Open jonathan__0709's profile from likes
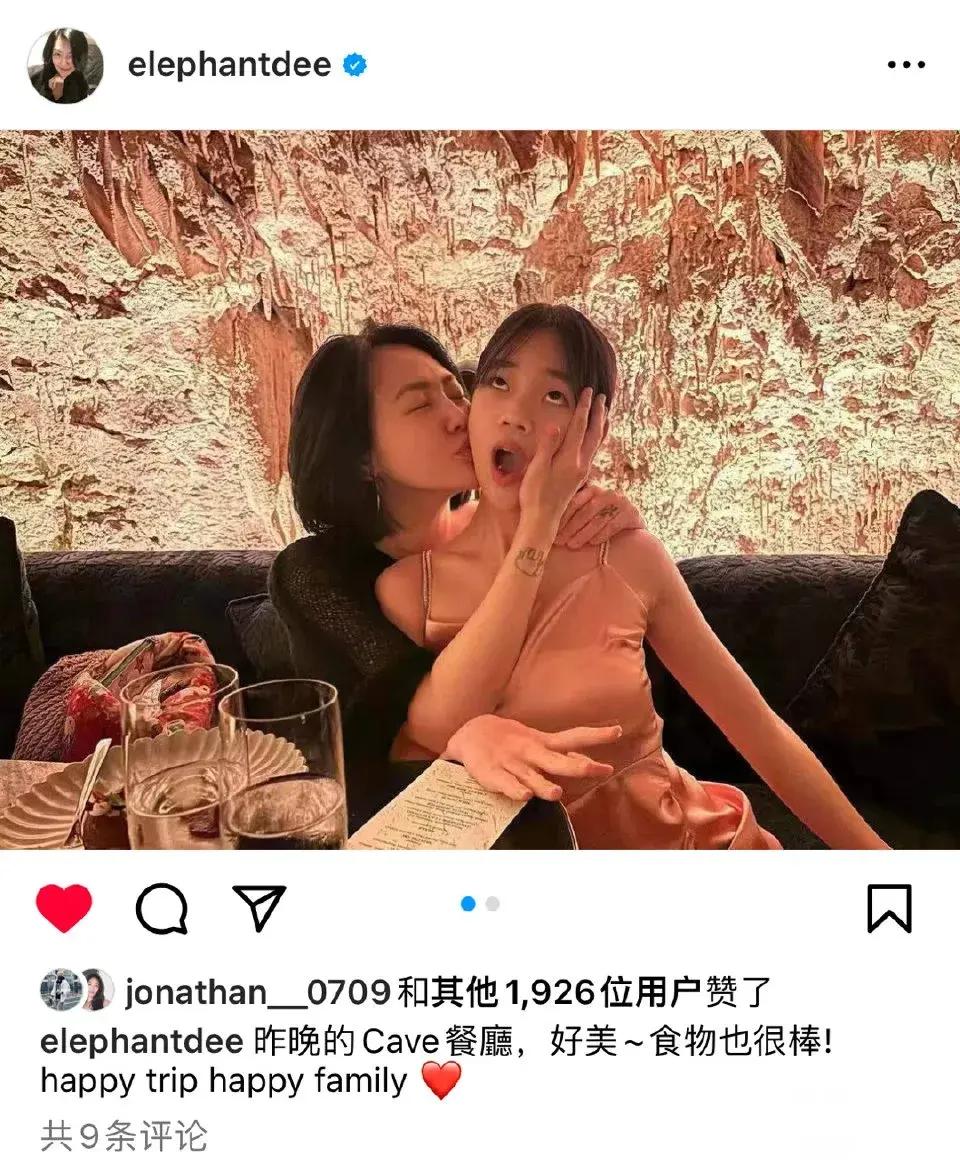This screenshot has width=960, height=1175. 257,992
